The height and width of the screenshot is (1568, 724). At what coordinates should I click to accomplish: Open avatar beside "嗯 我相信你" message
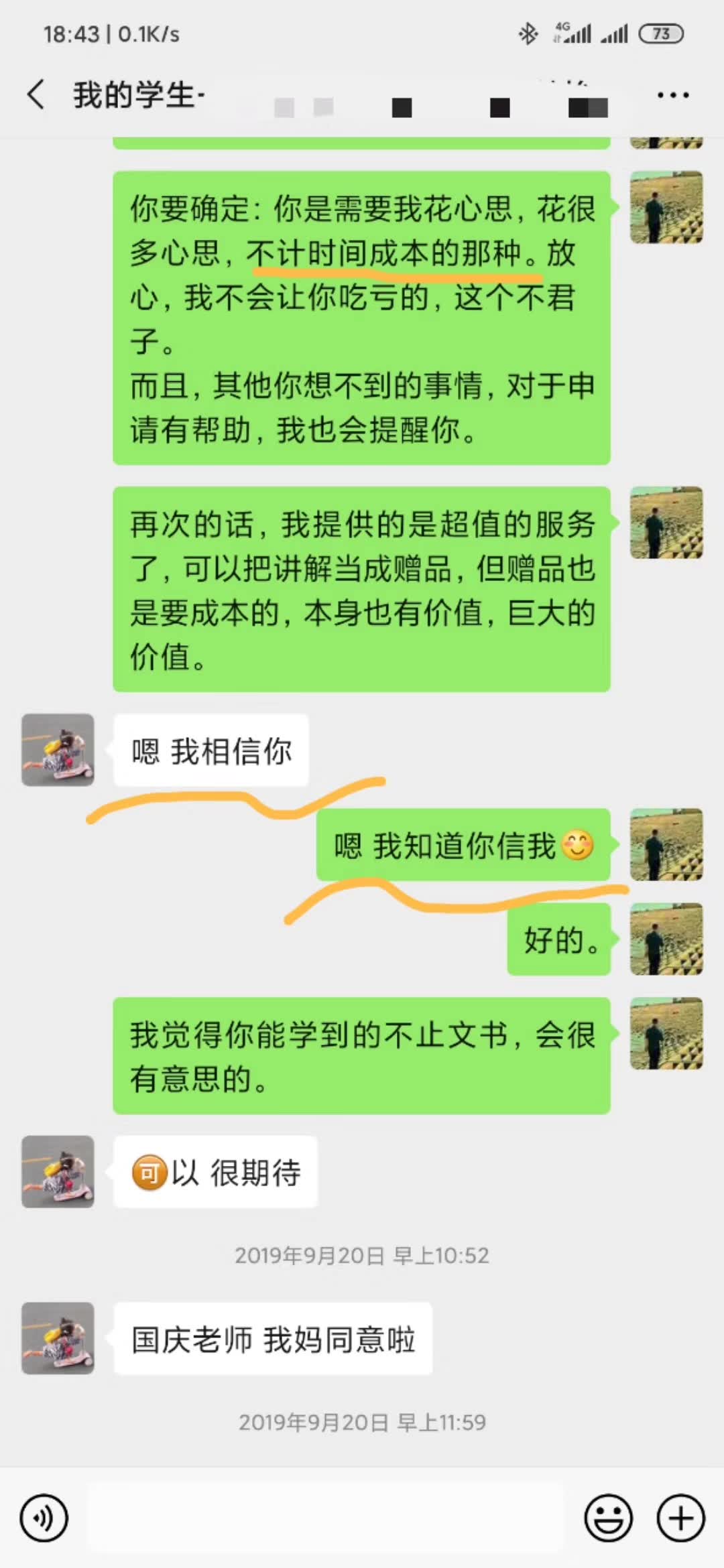(58, 750)
